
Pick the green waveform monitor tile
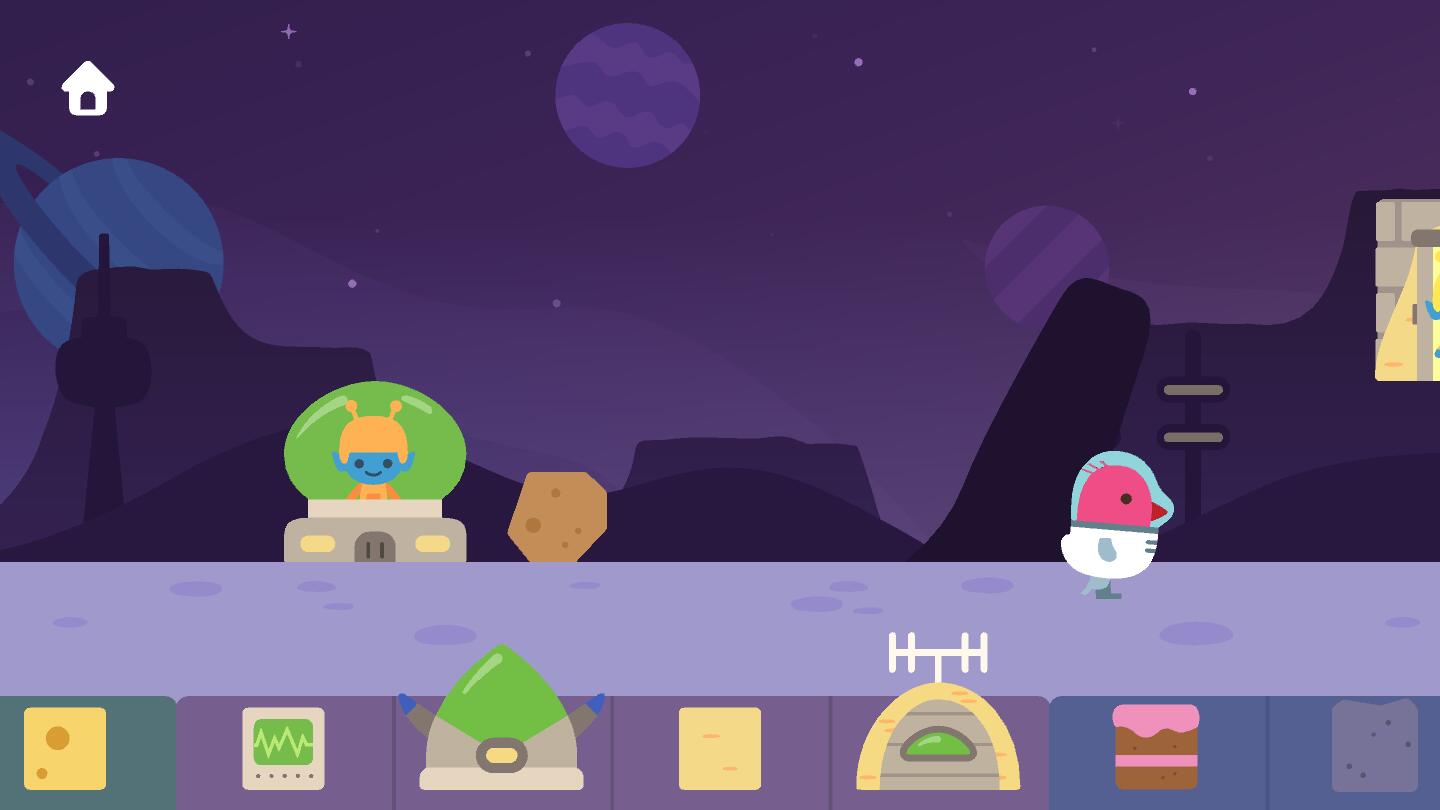click(283, 749)
